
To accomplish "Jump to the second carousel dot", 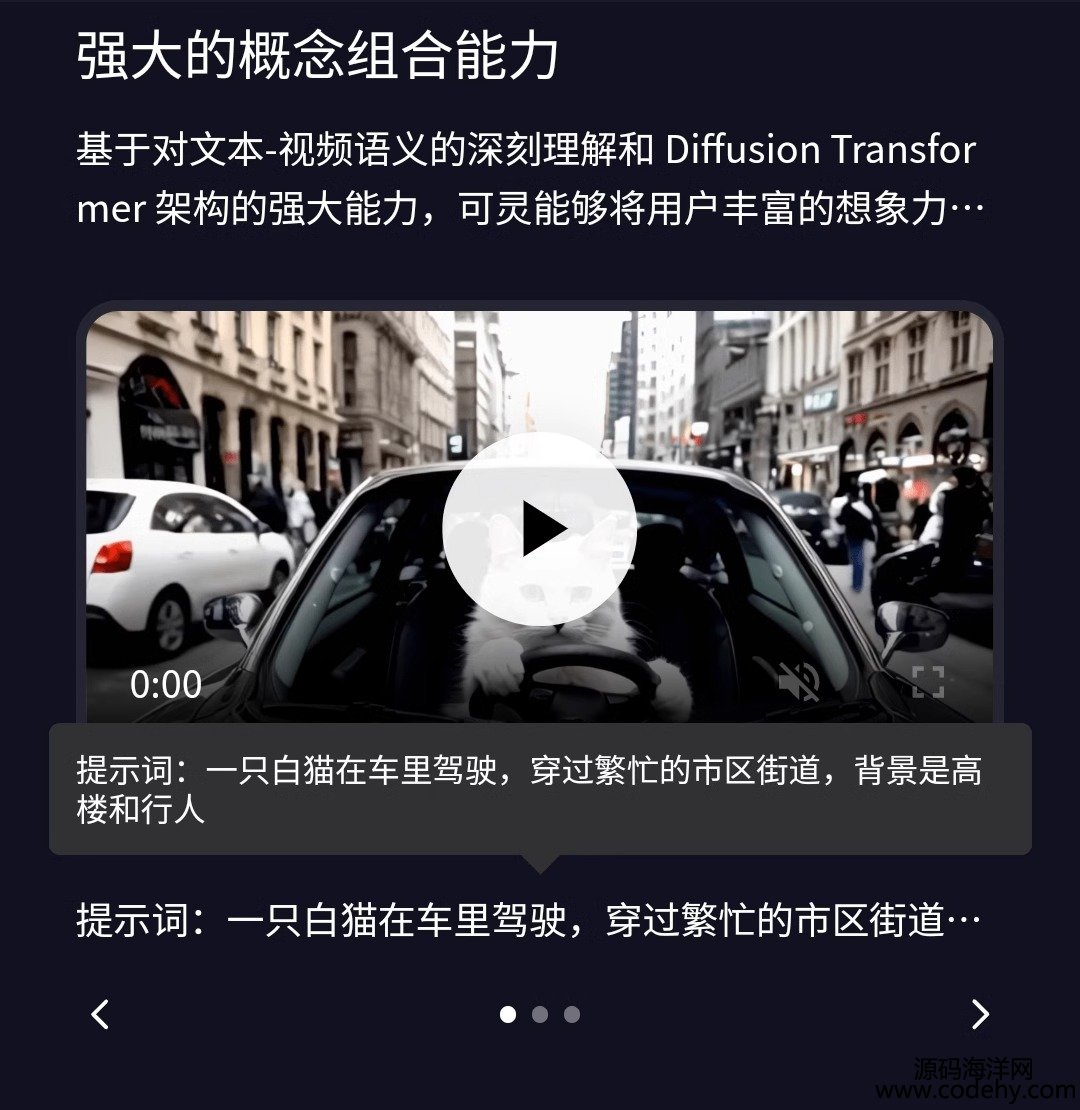I will [x=540, y=1014].
